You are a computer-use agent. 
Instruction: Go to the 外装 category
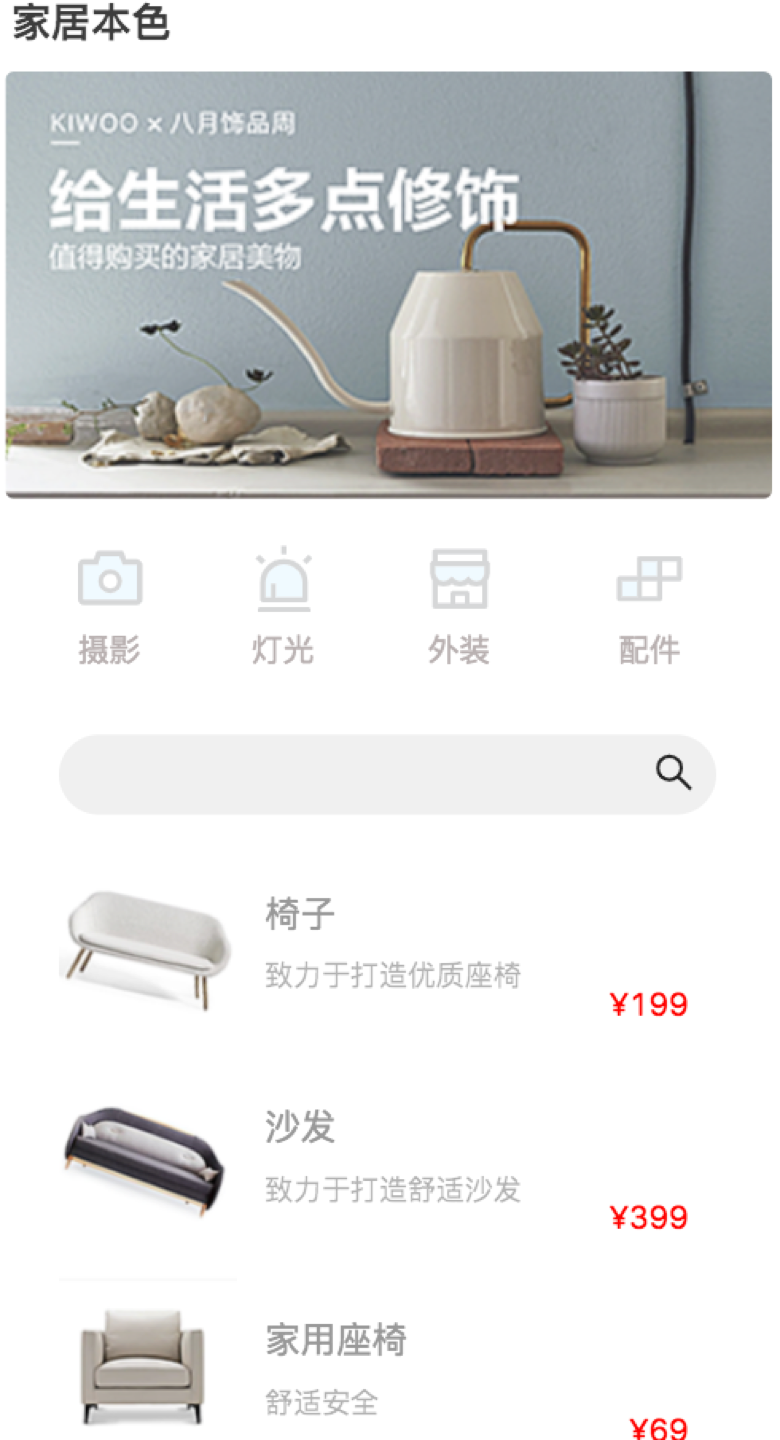click(x=459, y=607)
